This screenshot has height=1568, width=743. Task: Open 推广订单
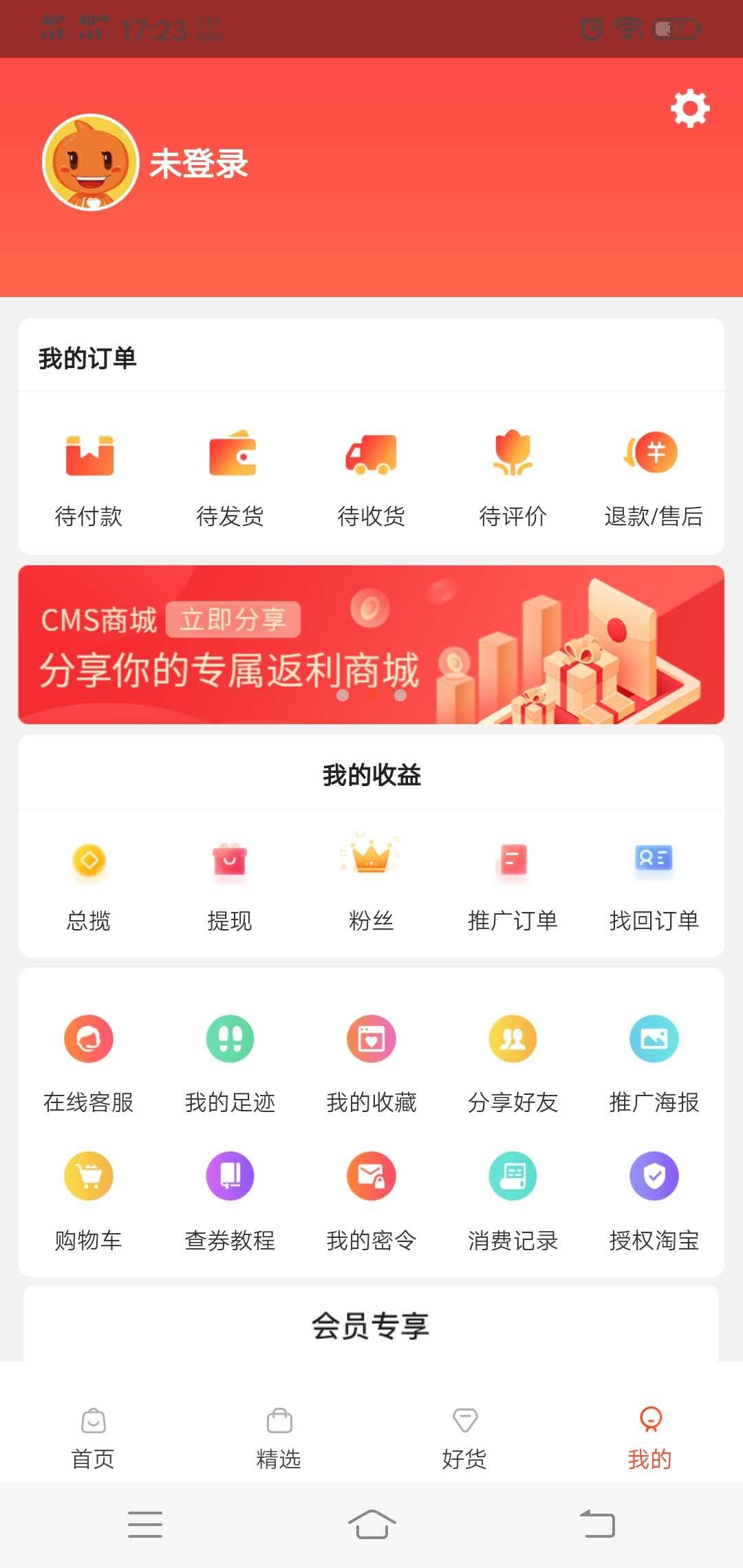(x=513, y=882)
